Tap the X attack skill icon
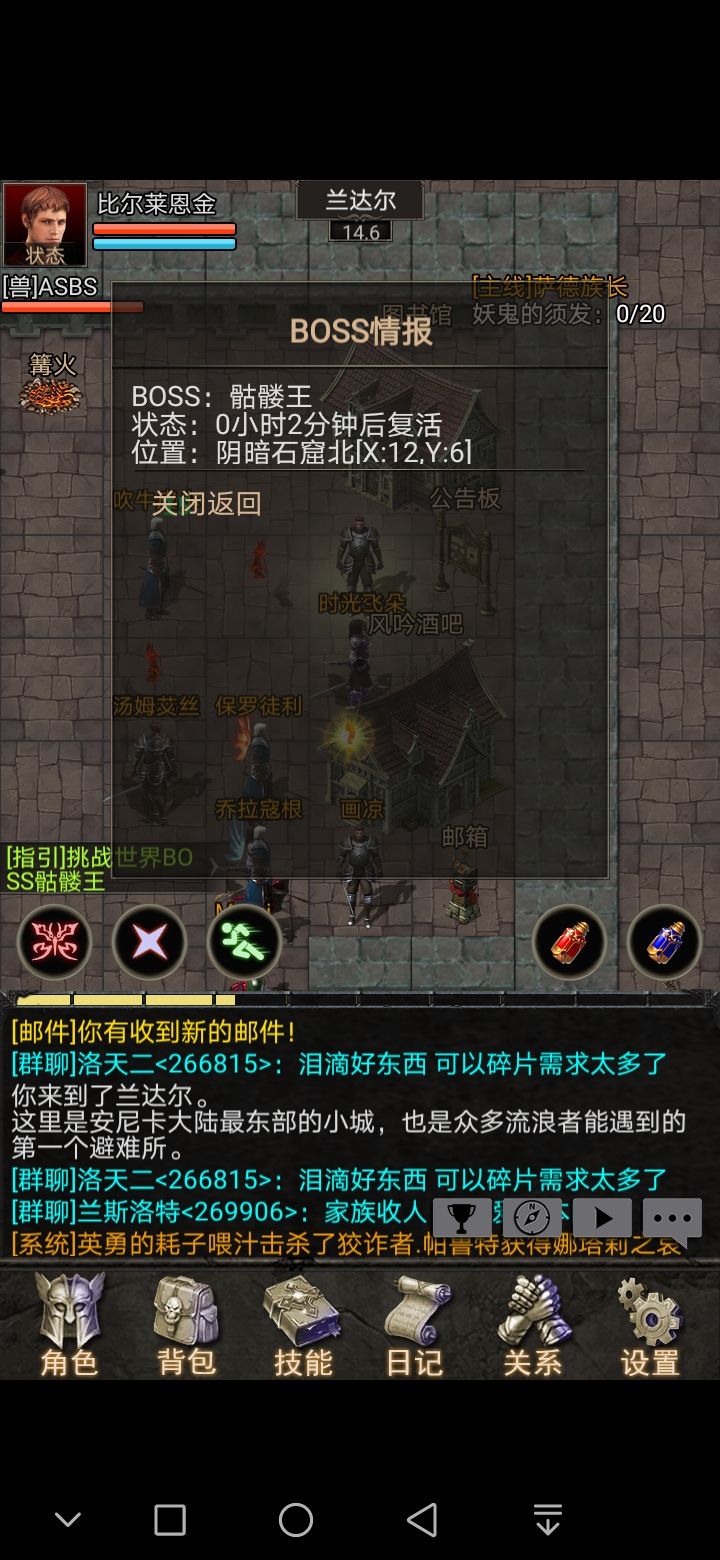720x1560 pixels. click(148, 941)
